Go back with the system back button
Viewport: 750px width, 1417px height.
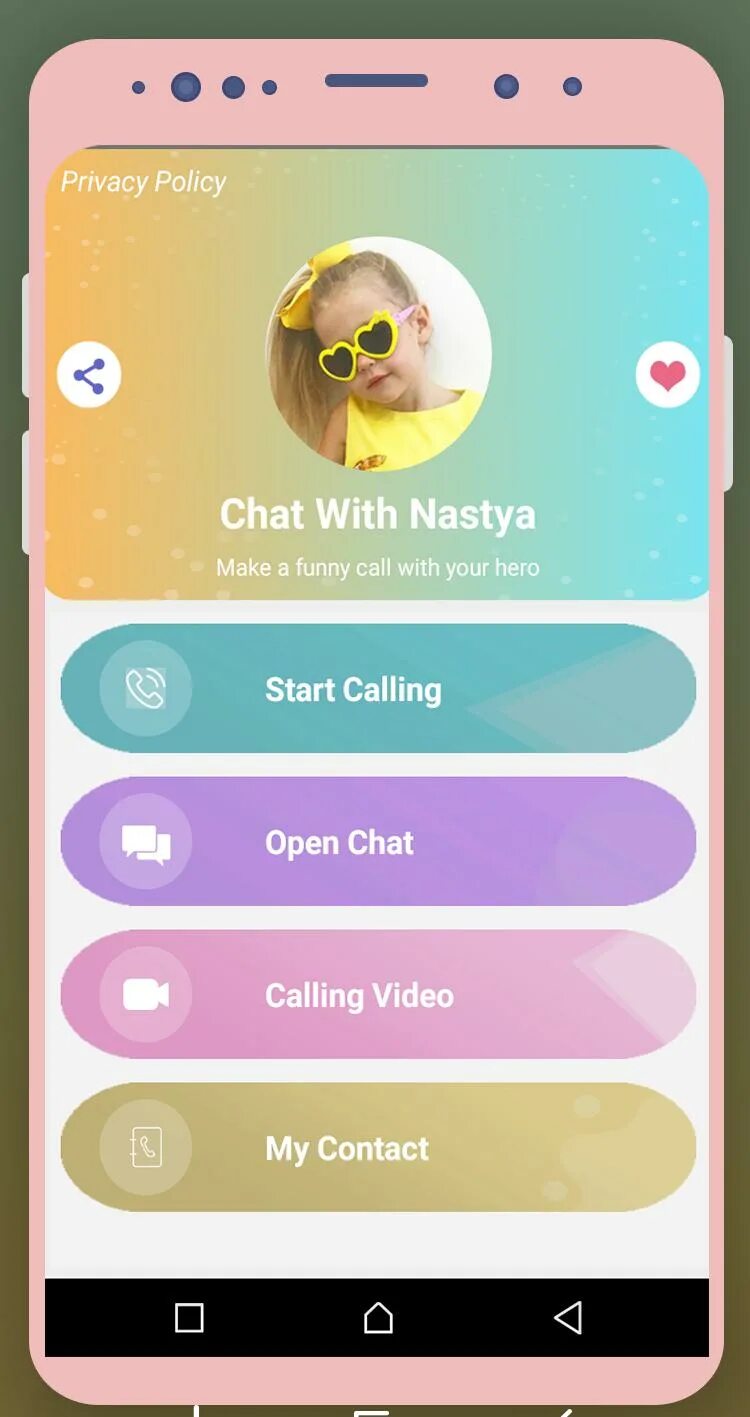click(x=568, y=1317)
